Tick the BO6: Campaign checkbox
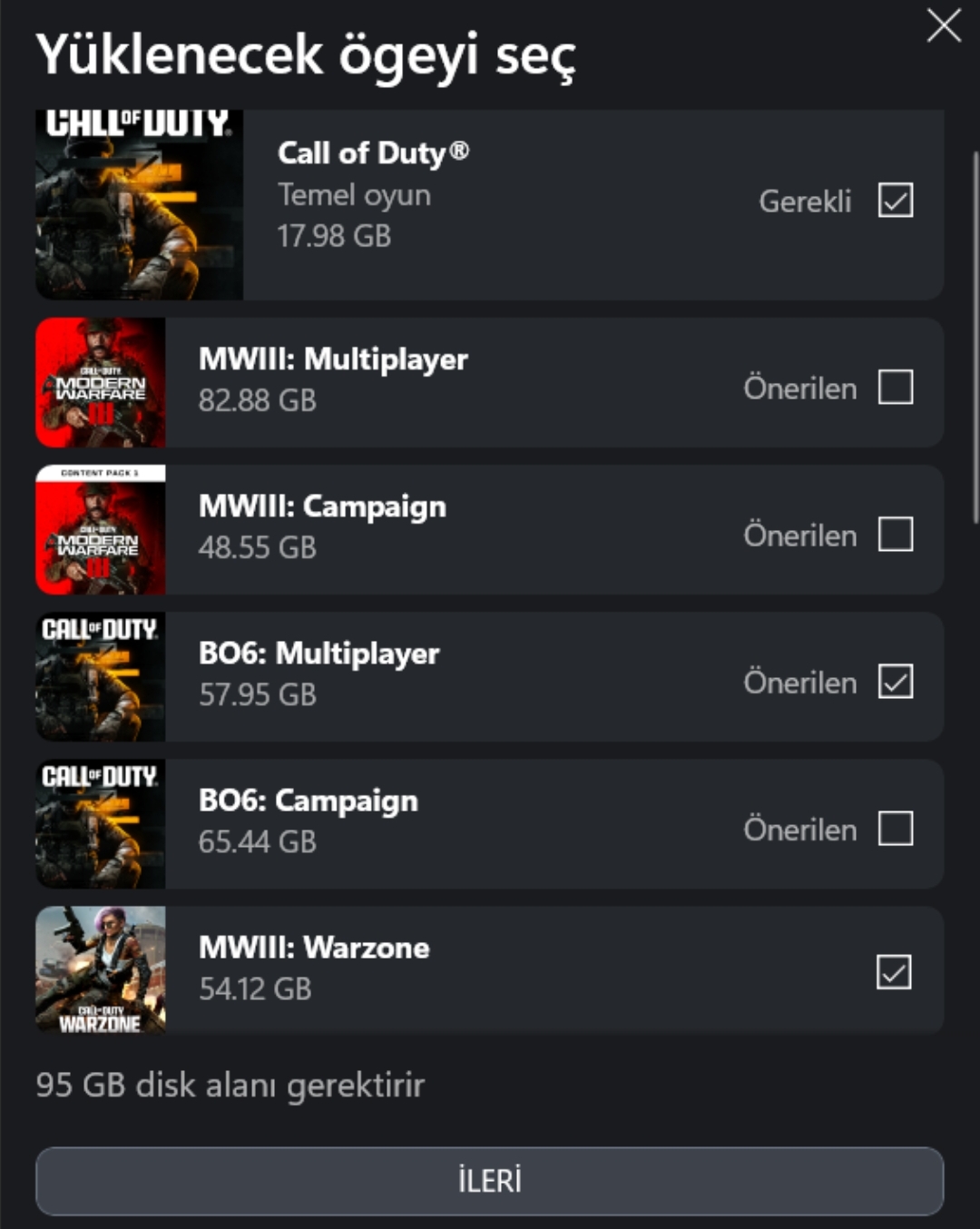 895,829
